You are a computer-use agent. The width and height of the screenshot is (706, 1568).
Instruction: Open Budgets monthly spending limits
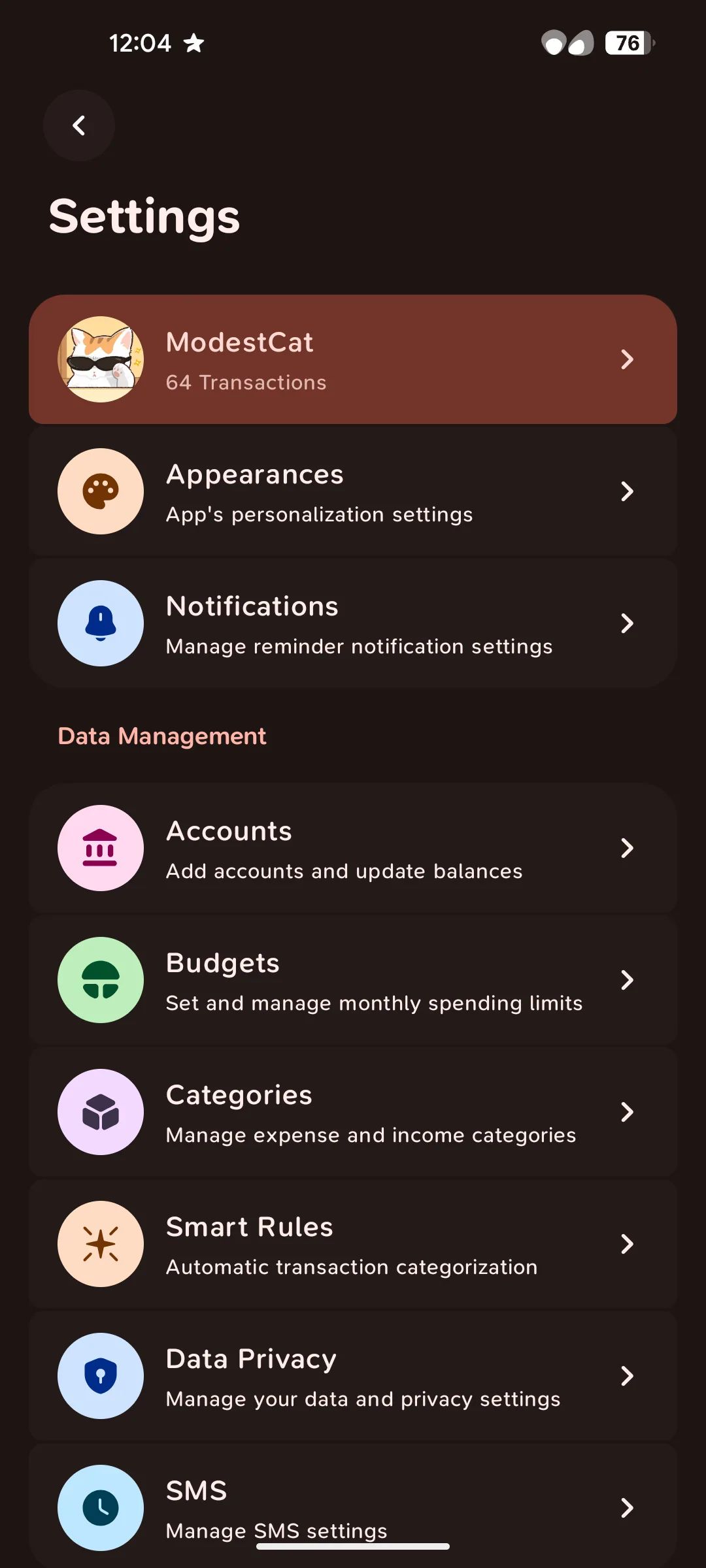point(353,980)
